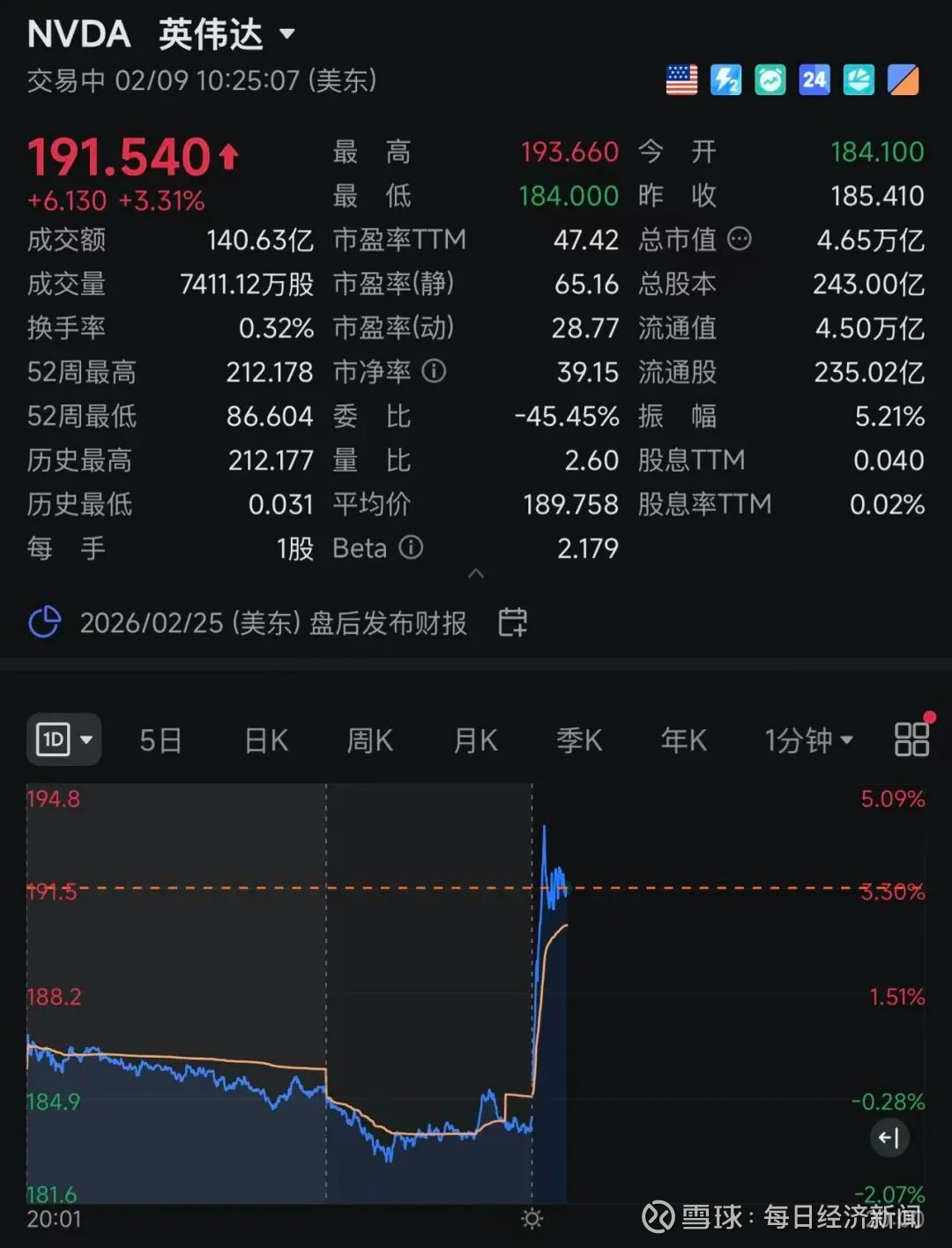Viewport: 952px width, 1248px height.
Task: Add the 2026/02/25 earnings release to calendar
Action: pos(512,622)
